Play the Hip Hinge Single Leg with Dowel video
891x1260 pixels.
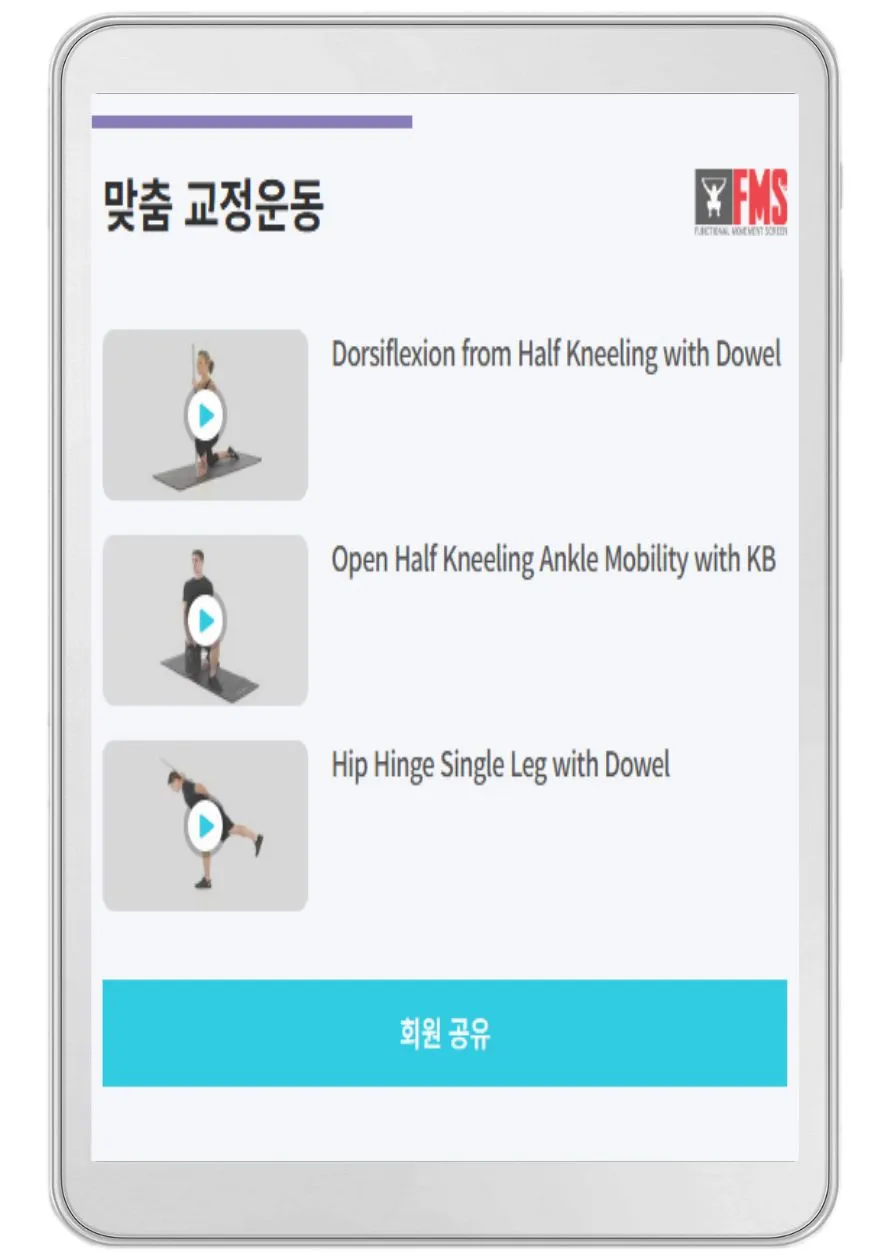[x=205, y=826]
